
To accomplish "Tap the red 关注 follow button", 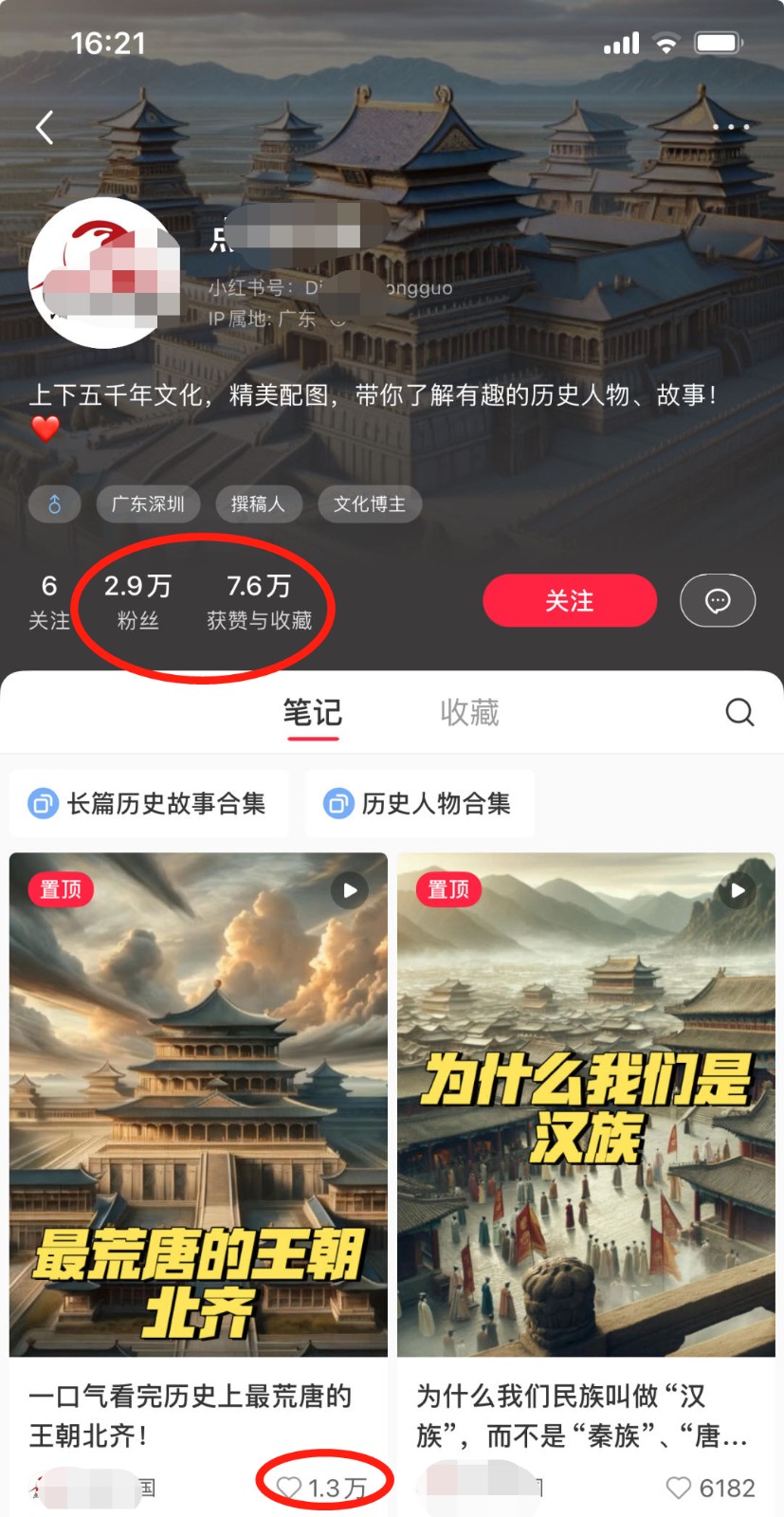I will pos(570,600).
